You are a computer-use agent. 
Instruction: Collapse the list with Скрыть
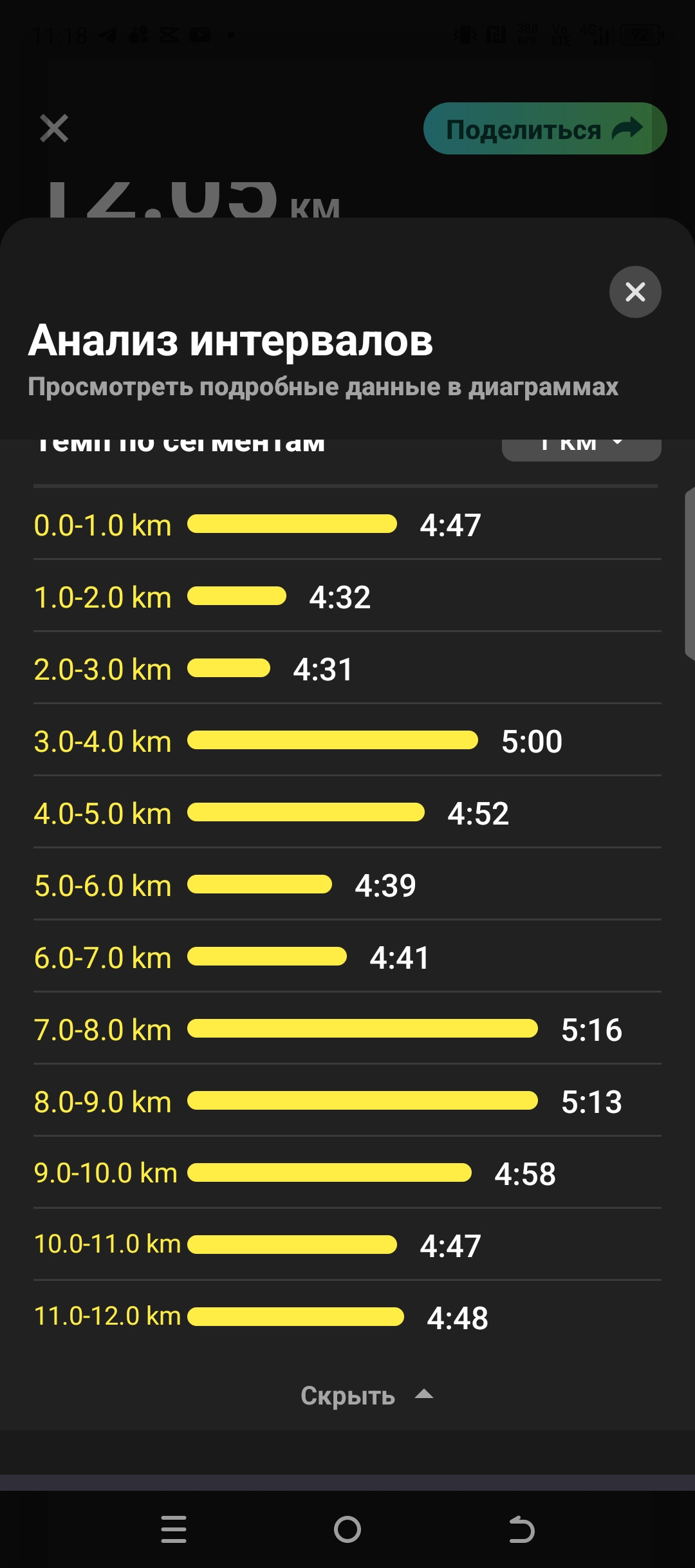coord(367,1395)
